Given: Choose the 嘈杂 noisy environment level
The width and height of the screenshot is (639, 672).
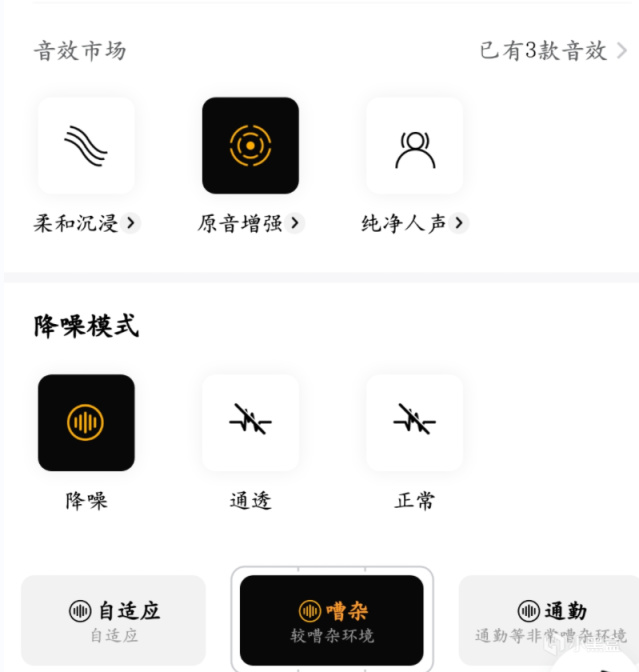Looking at the screenshot, I should point(332,620).
